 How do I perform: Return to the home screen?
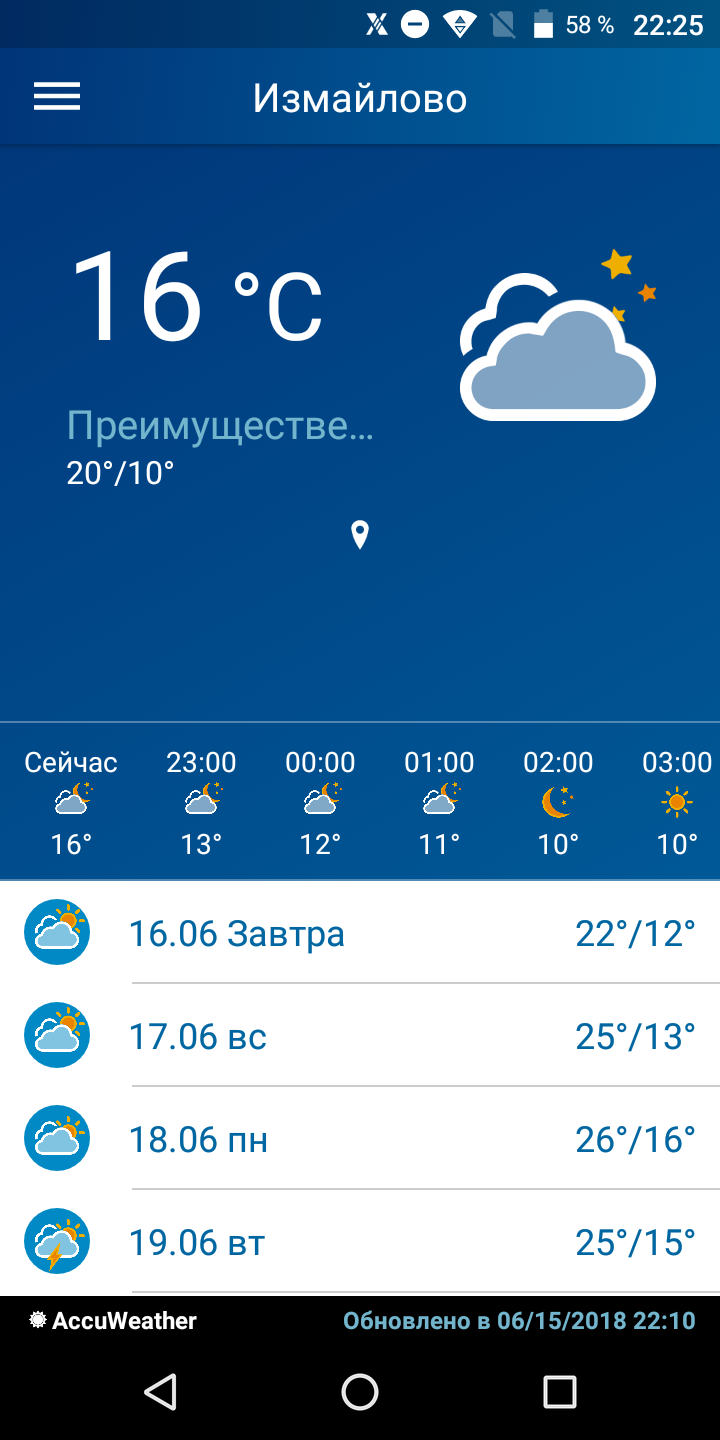(x=360, y=1391)
